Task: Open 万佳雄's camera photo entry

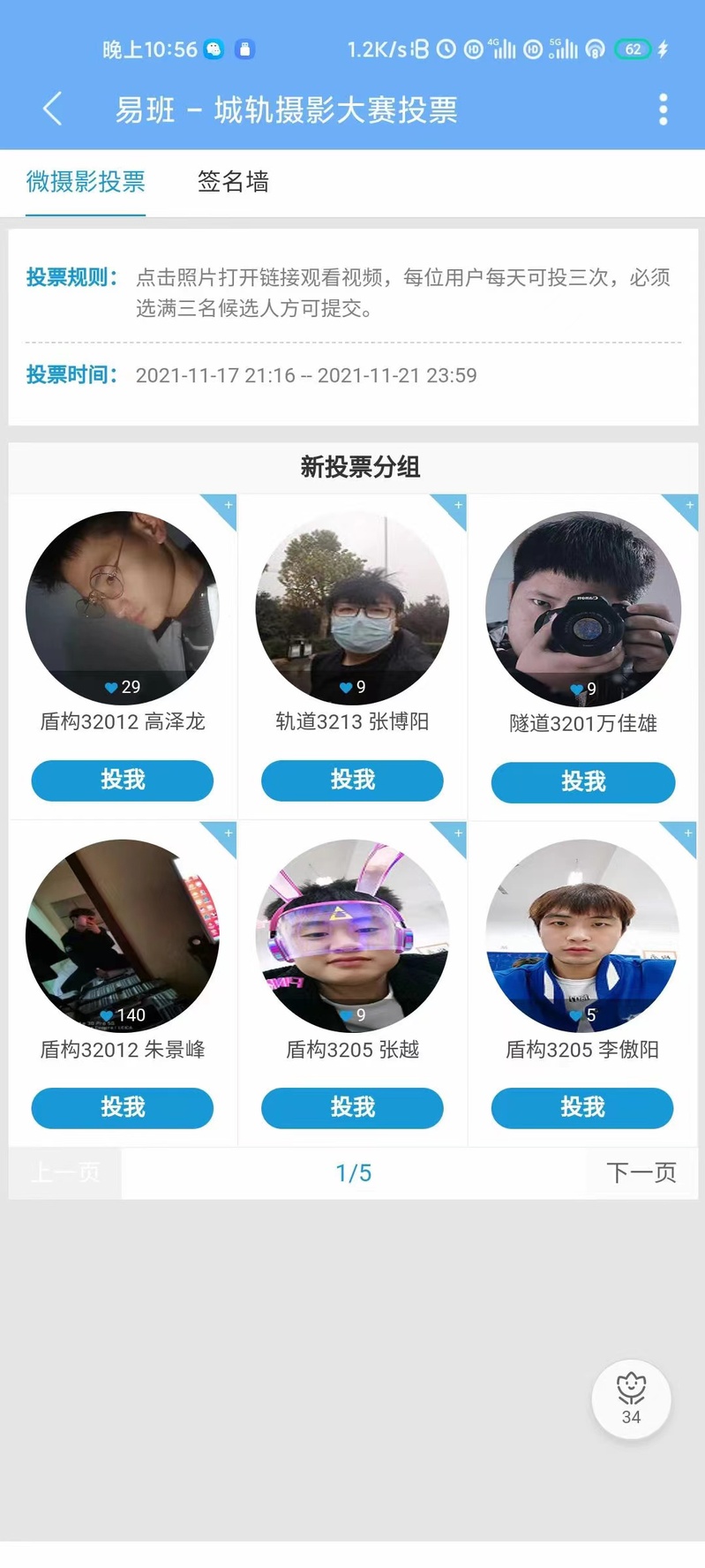Action: [582, 607]
